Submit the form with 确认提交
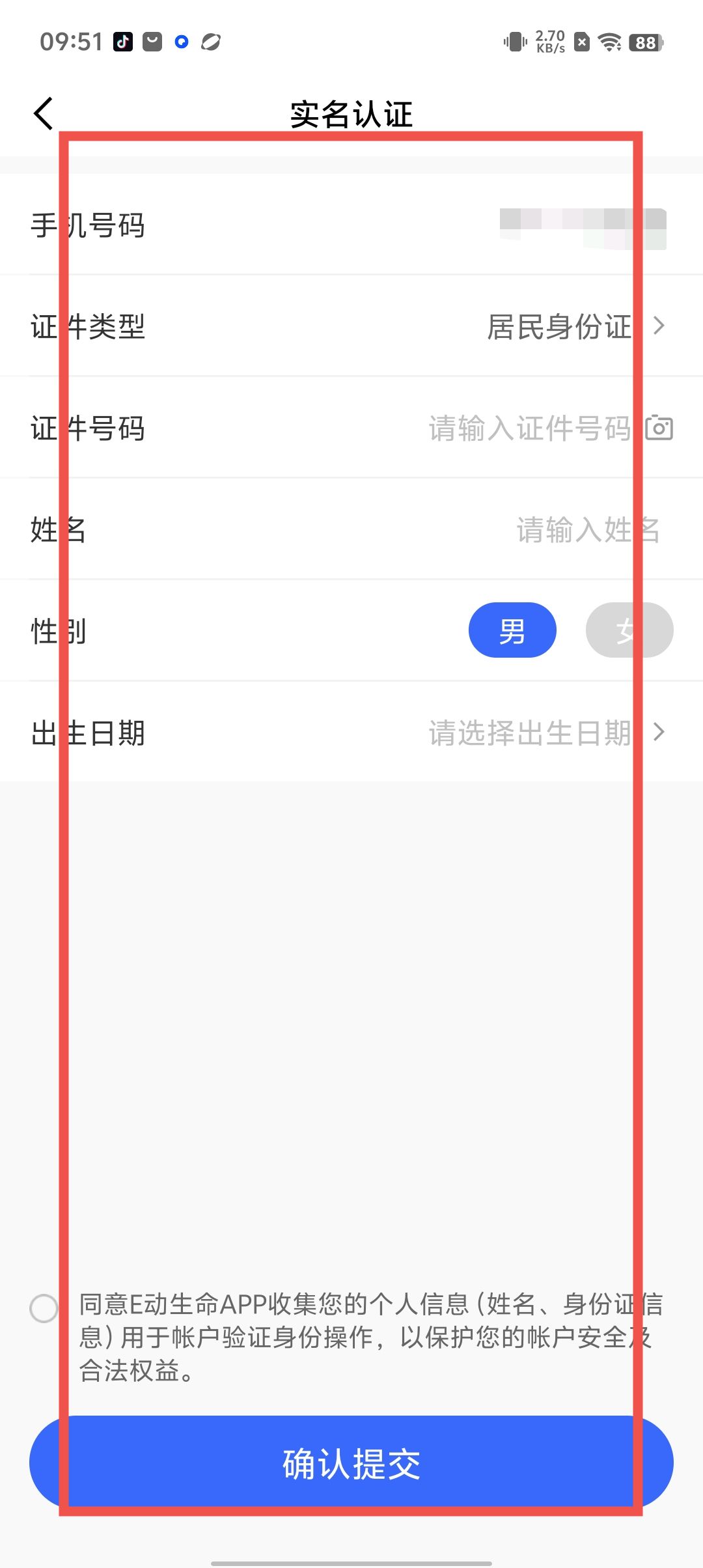 (351, 1463)
